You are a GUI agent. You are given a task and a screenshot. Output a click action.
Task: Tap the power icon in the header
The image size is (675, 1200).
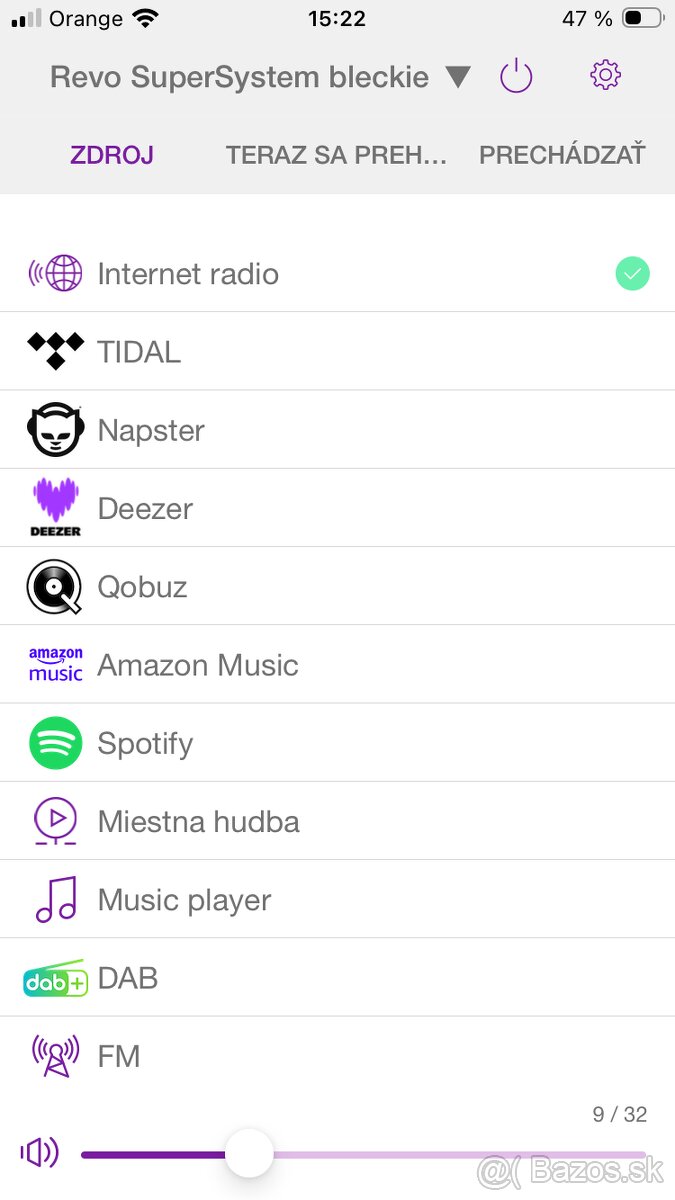(x=516, y=76)
